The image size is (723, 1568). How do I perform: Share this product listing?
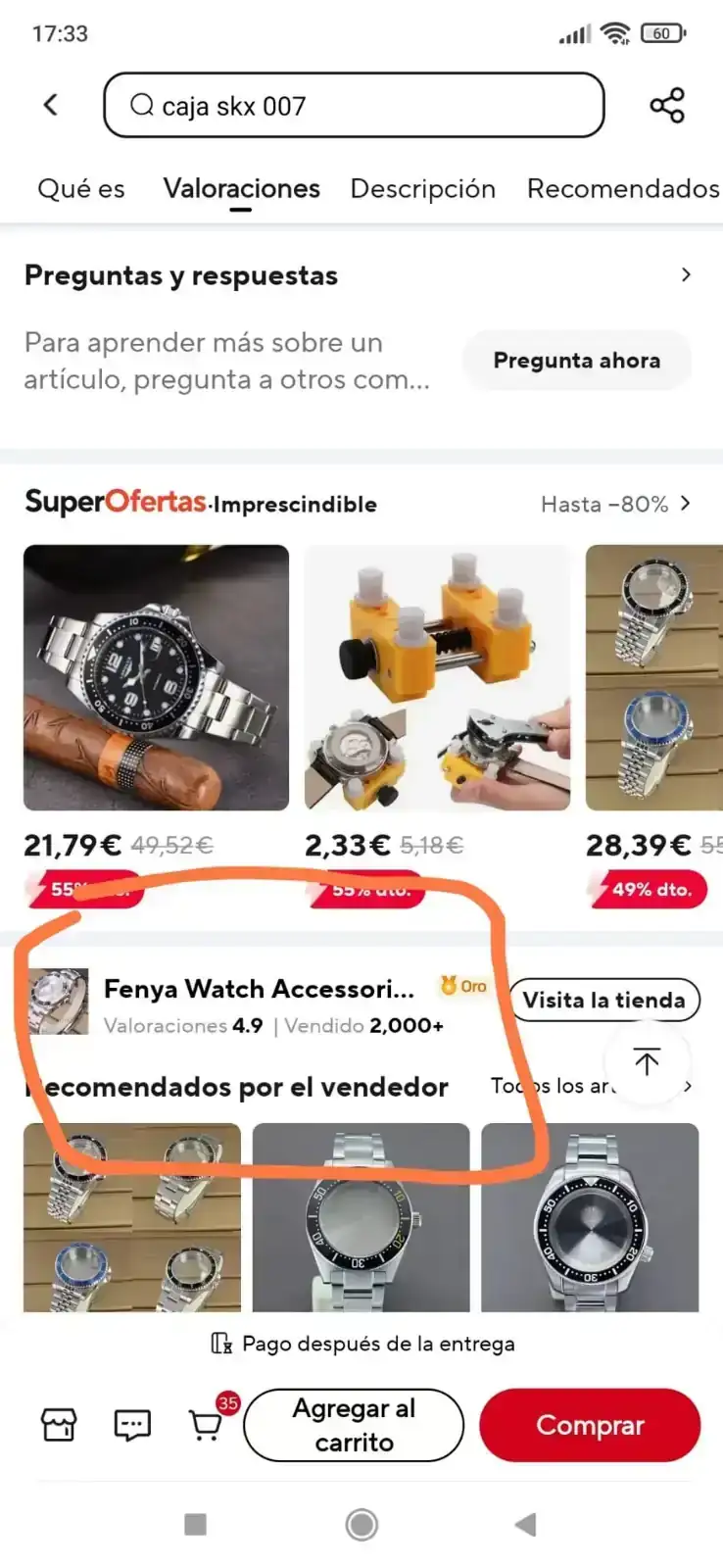click(x=667, y=105)
